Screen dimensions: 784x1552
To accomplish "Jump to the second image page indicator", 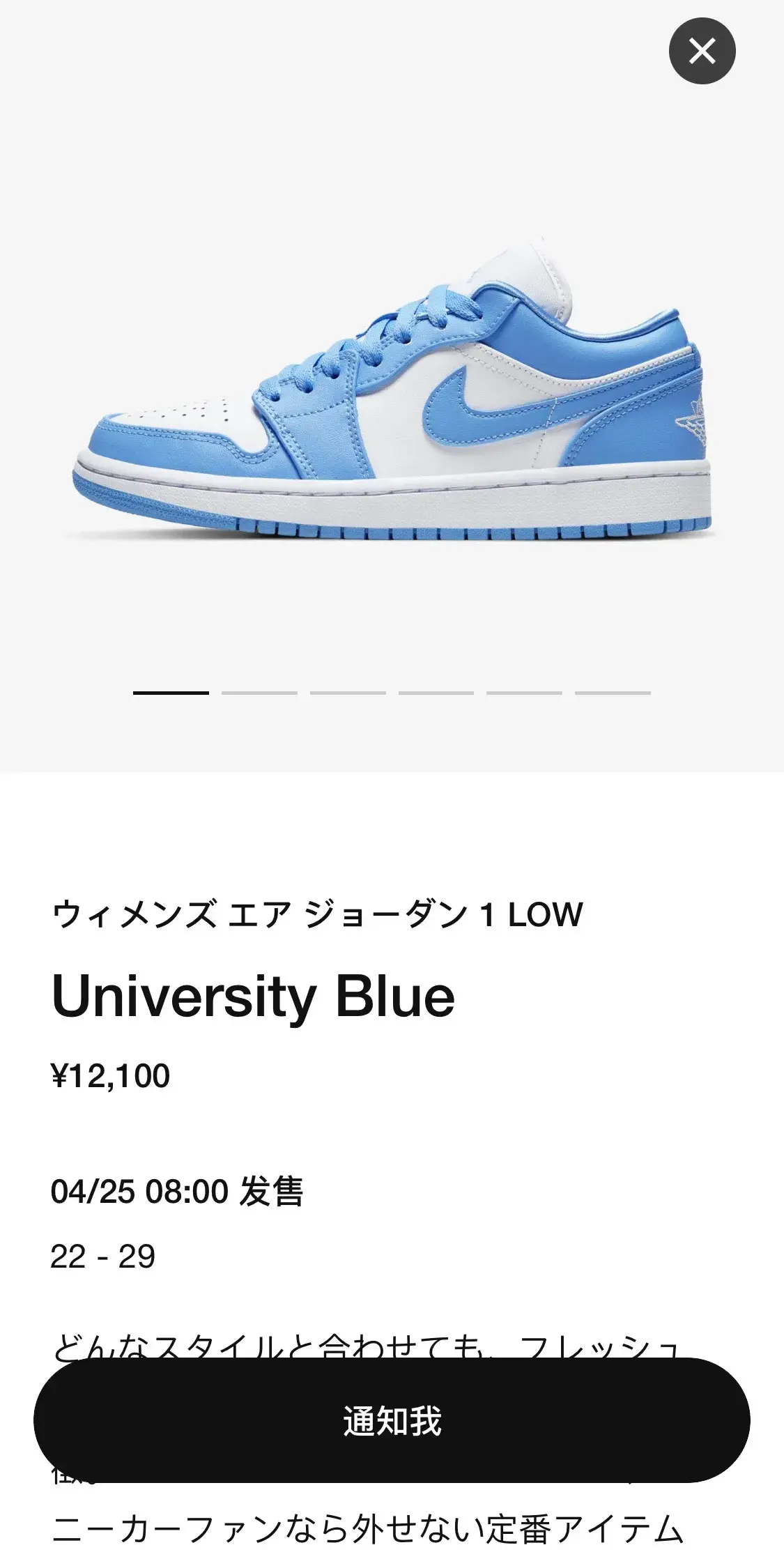I will pyautogui.click(x=259, y=693).
